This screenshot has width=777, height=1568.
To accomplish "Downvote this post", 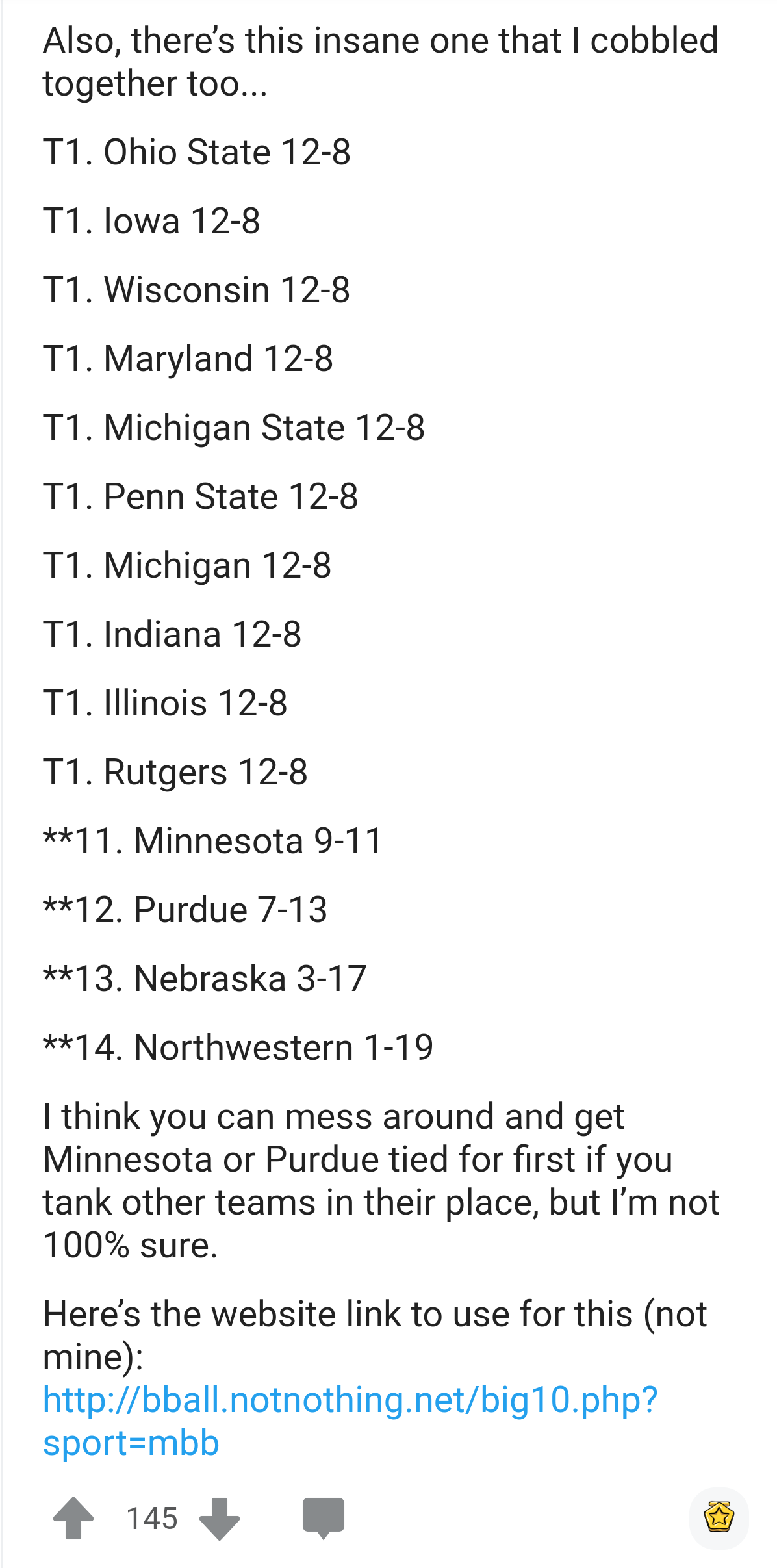I will [x=220, y=1519].
